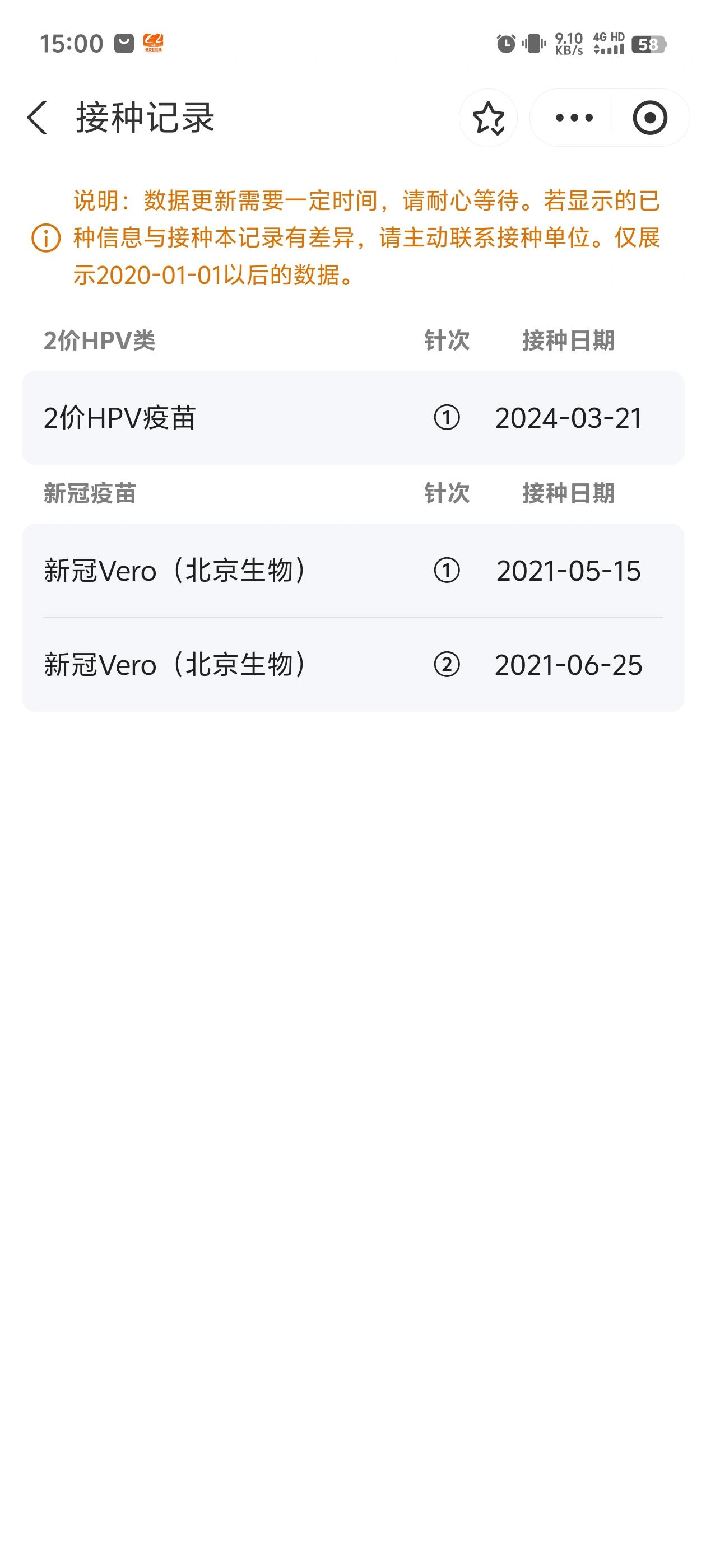Tap the network speed 9.10 KB/s indicator
This screenshot has width=706, height=1568.
[x=569, y=43]
